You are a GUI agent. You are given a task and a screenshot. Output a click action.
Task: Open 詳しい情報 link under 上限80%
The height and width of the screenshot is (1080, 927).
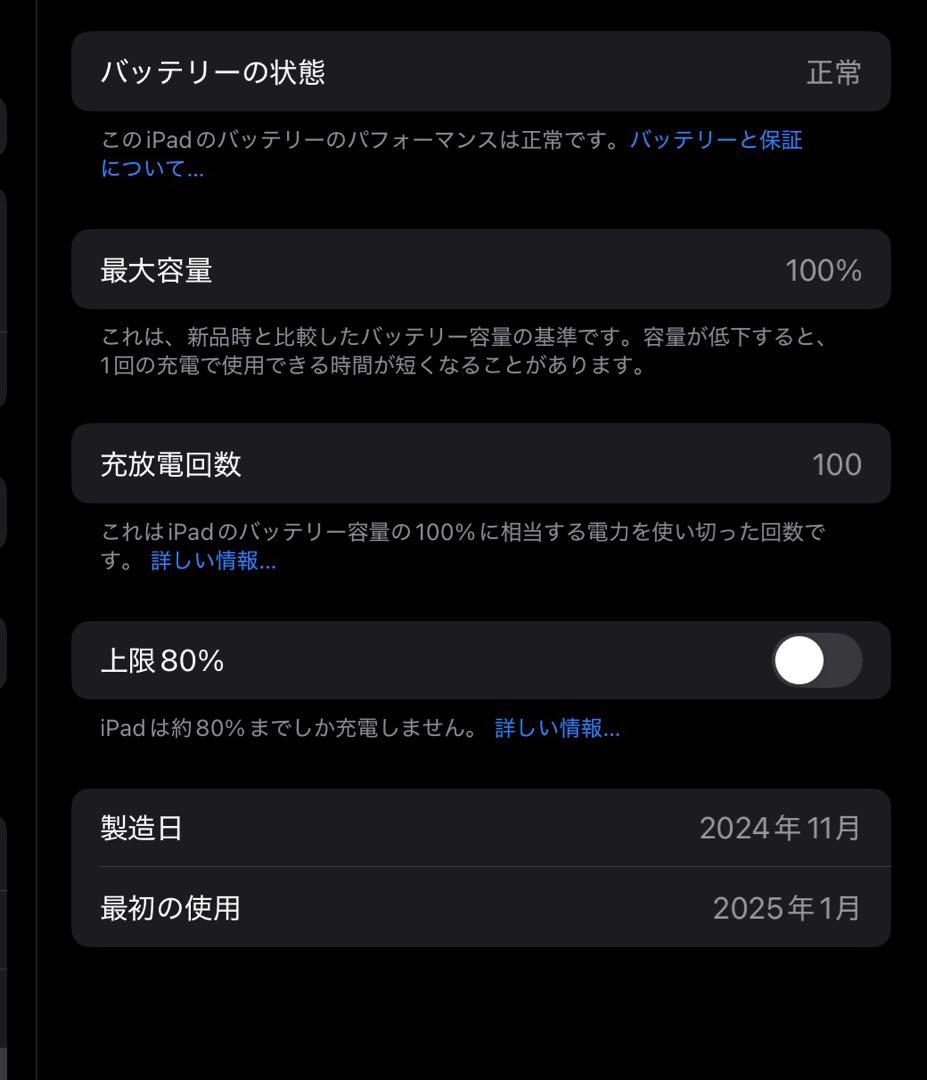(554, 730)
